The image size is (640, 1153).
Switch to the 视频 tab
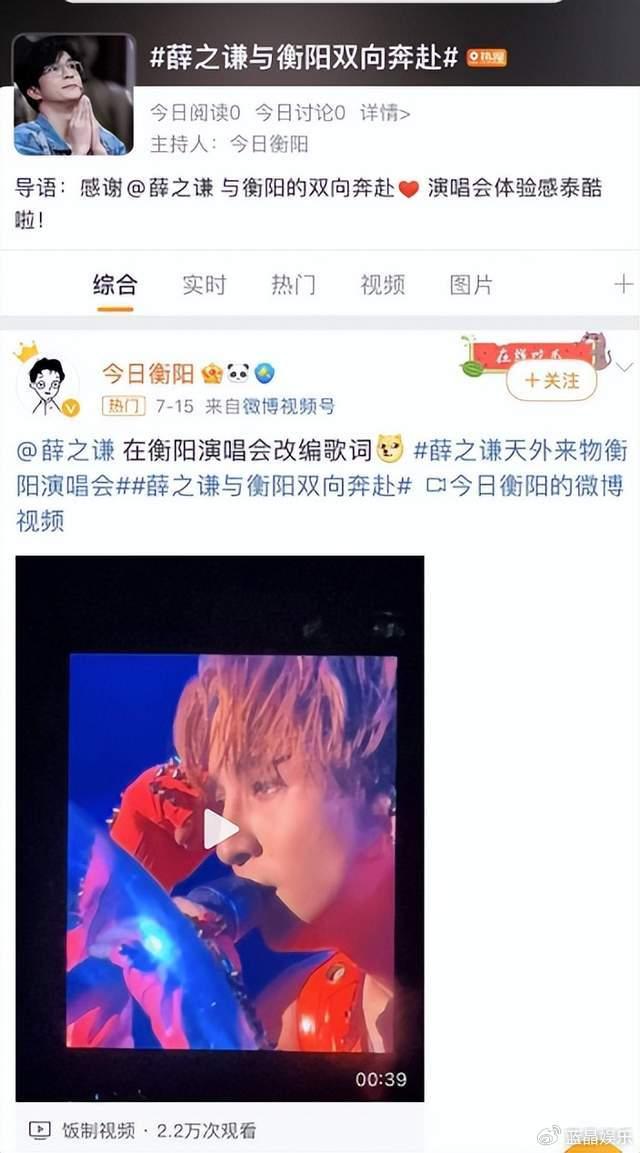(x=382, y=285)
